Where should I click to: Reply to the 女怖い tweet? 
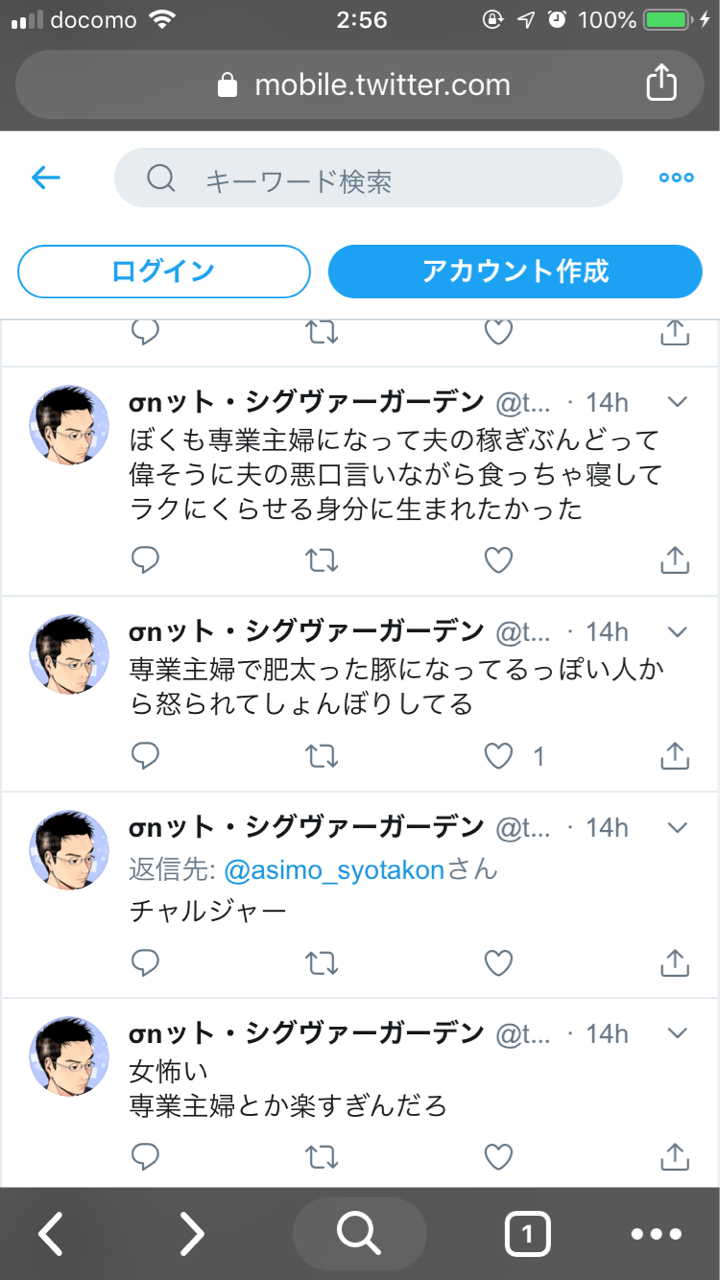click(x=146, y=1157)
